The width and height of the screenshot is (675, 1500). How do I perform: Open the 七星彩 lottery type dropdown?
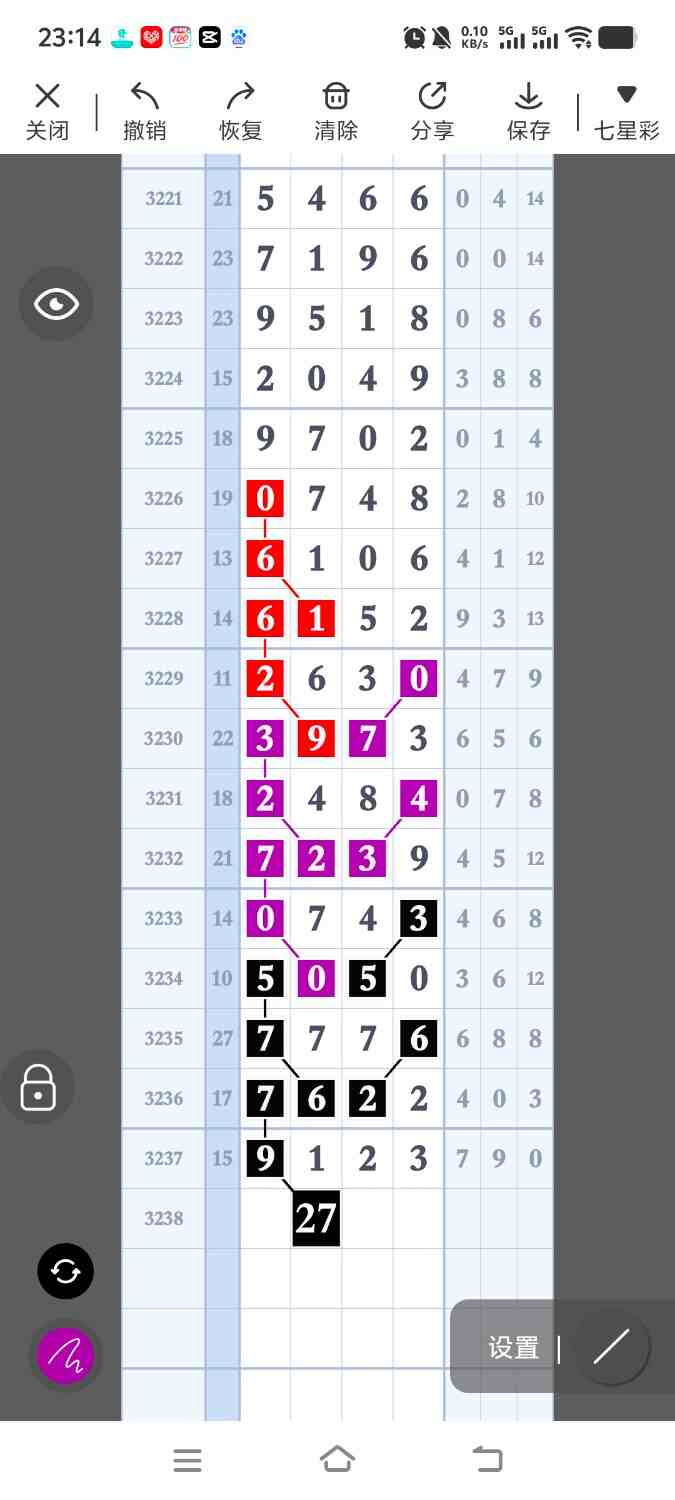coord(626,110)
